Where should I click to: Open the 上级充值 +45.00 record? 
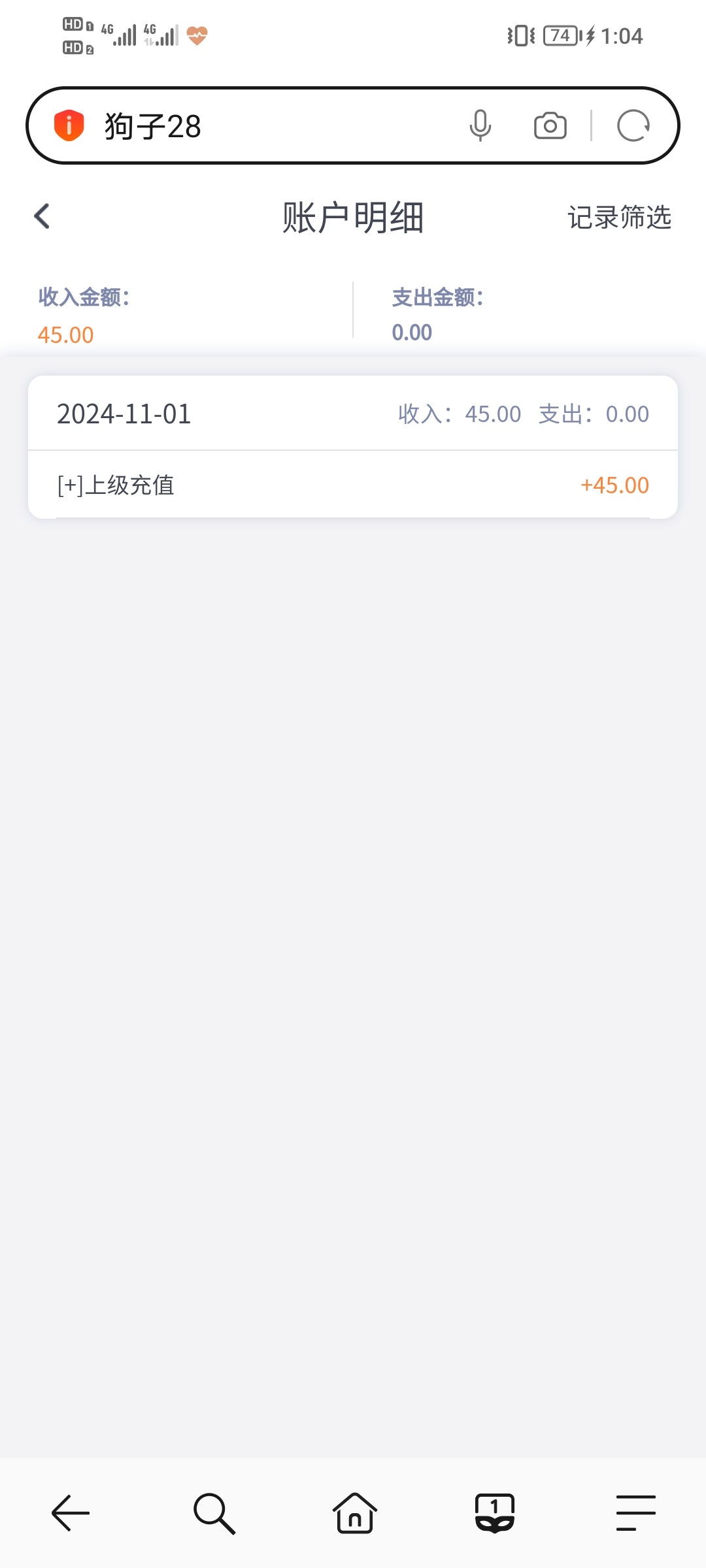pyautogui.click(x=353, y=485)
